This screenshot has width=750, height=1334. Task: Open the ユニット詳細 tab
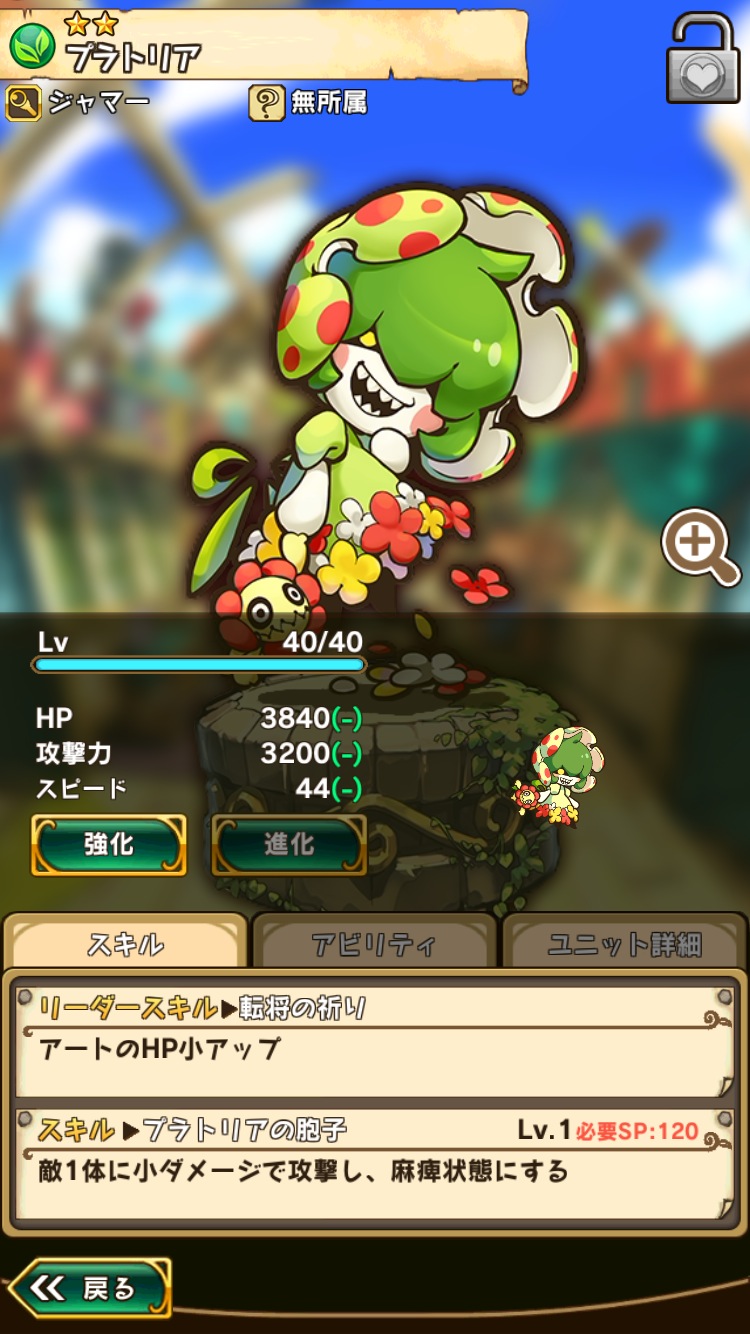click(624, 943)
